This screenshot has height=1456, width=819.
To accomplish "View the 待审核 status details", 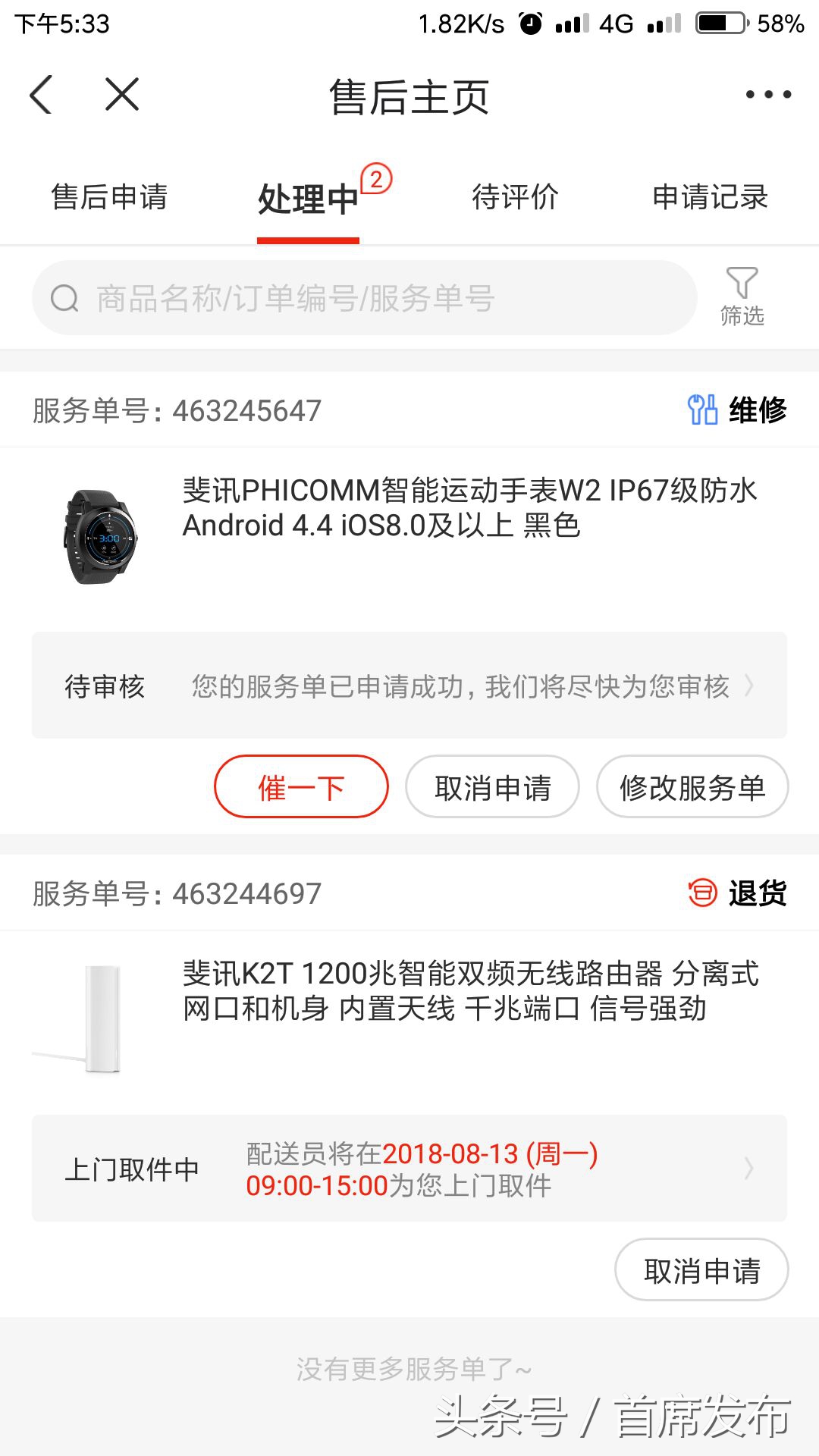I will point(409,686).
